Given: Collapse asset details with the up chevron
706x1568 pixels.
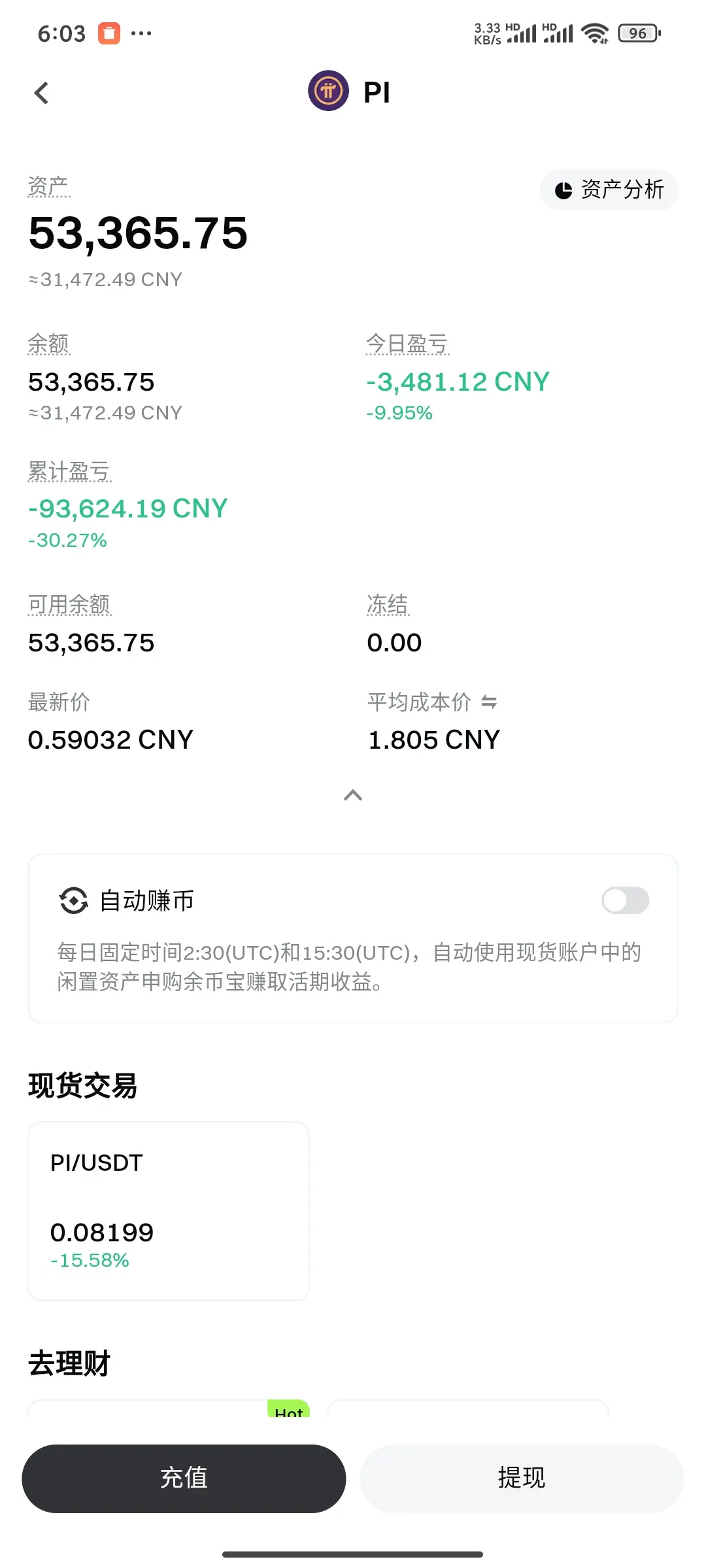Looking at the screenshot, I should click(x=353, y=795).
